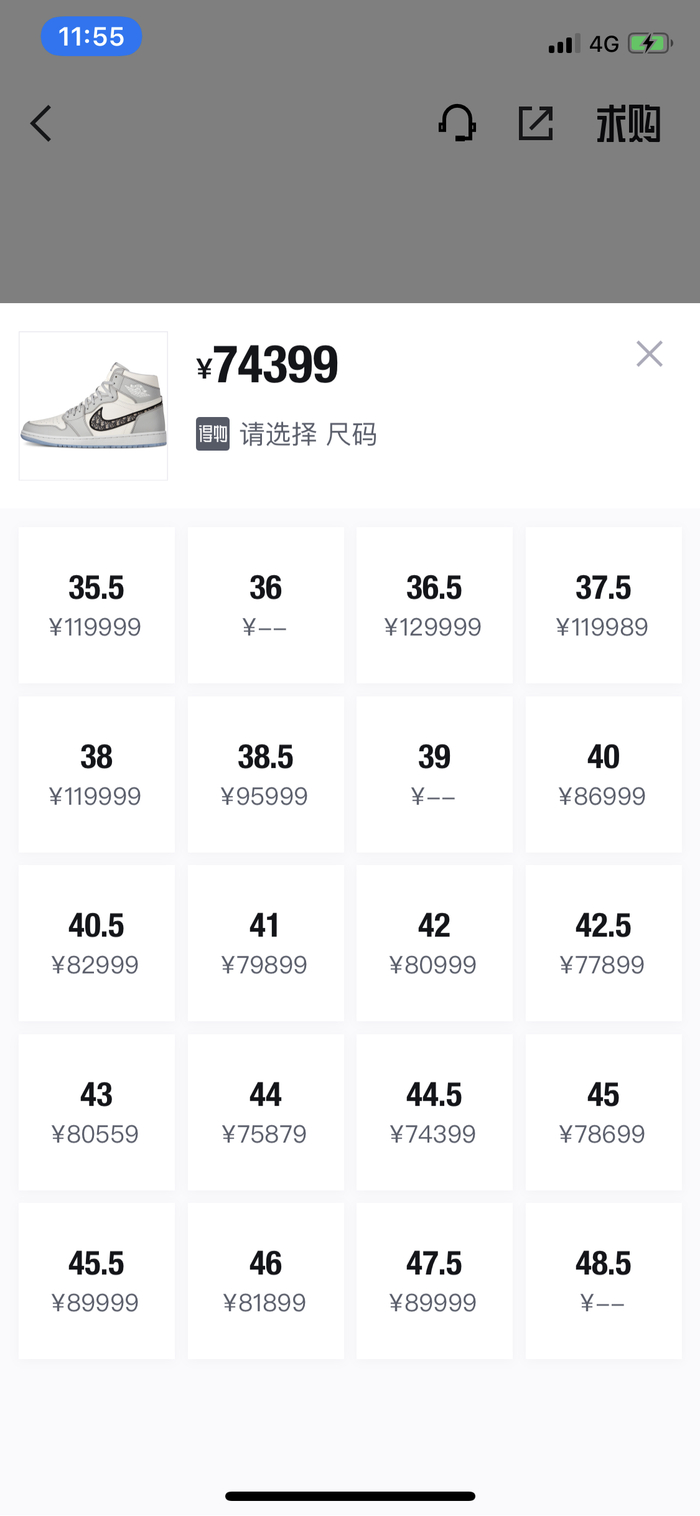700x1516 pixels.
Task: Select size 43
Action: click(96, 1112)
